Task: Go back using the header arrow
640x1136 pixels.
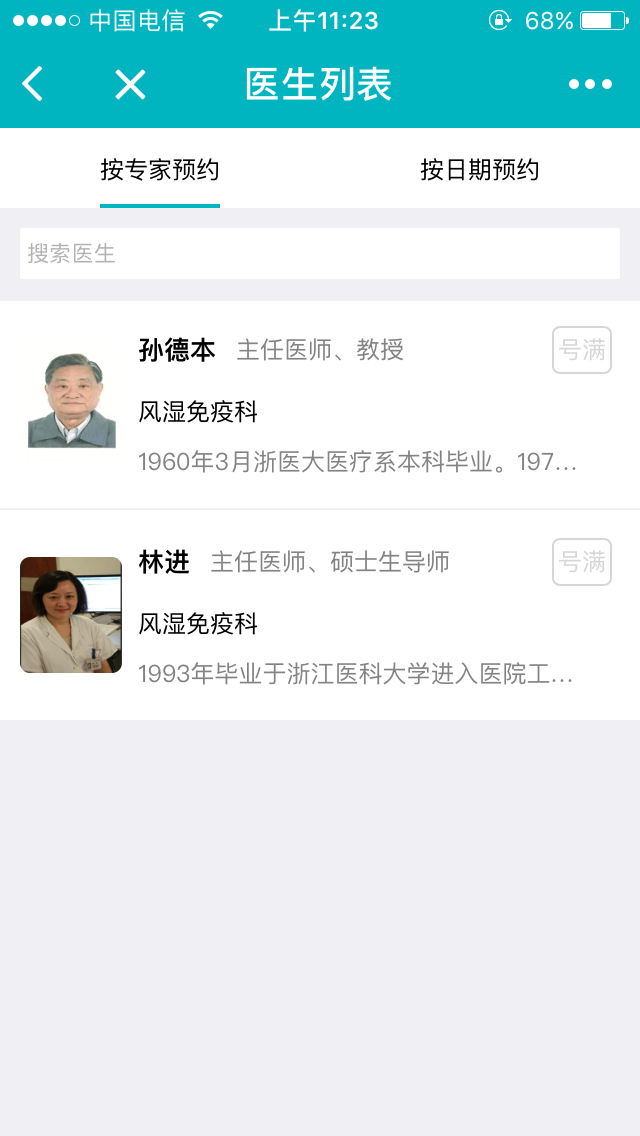Action: tap(33, 85)
